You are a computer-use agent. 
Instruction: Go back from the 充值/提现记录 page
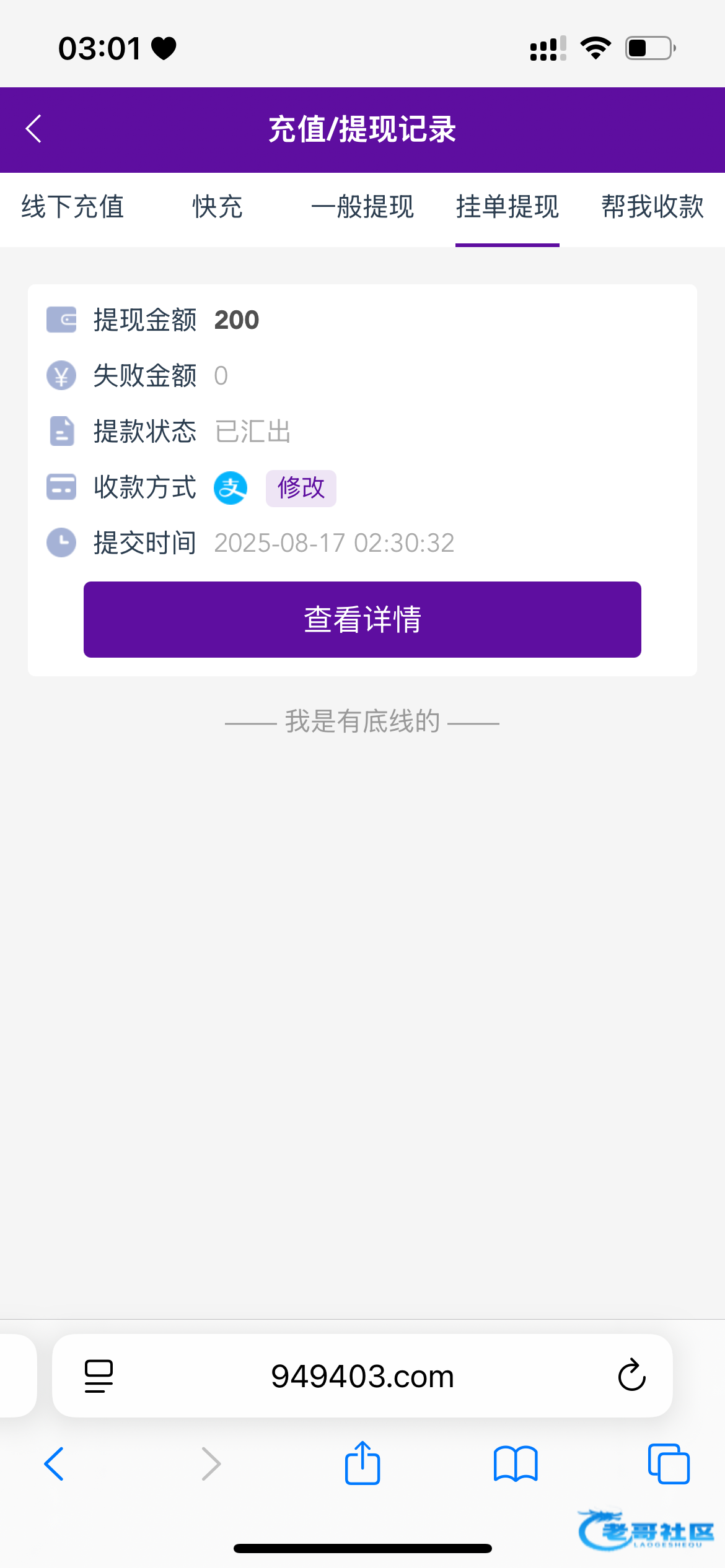tap(34, 129)
